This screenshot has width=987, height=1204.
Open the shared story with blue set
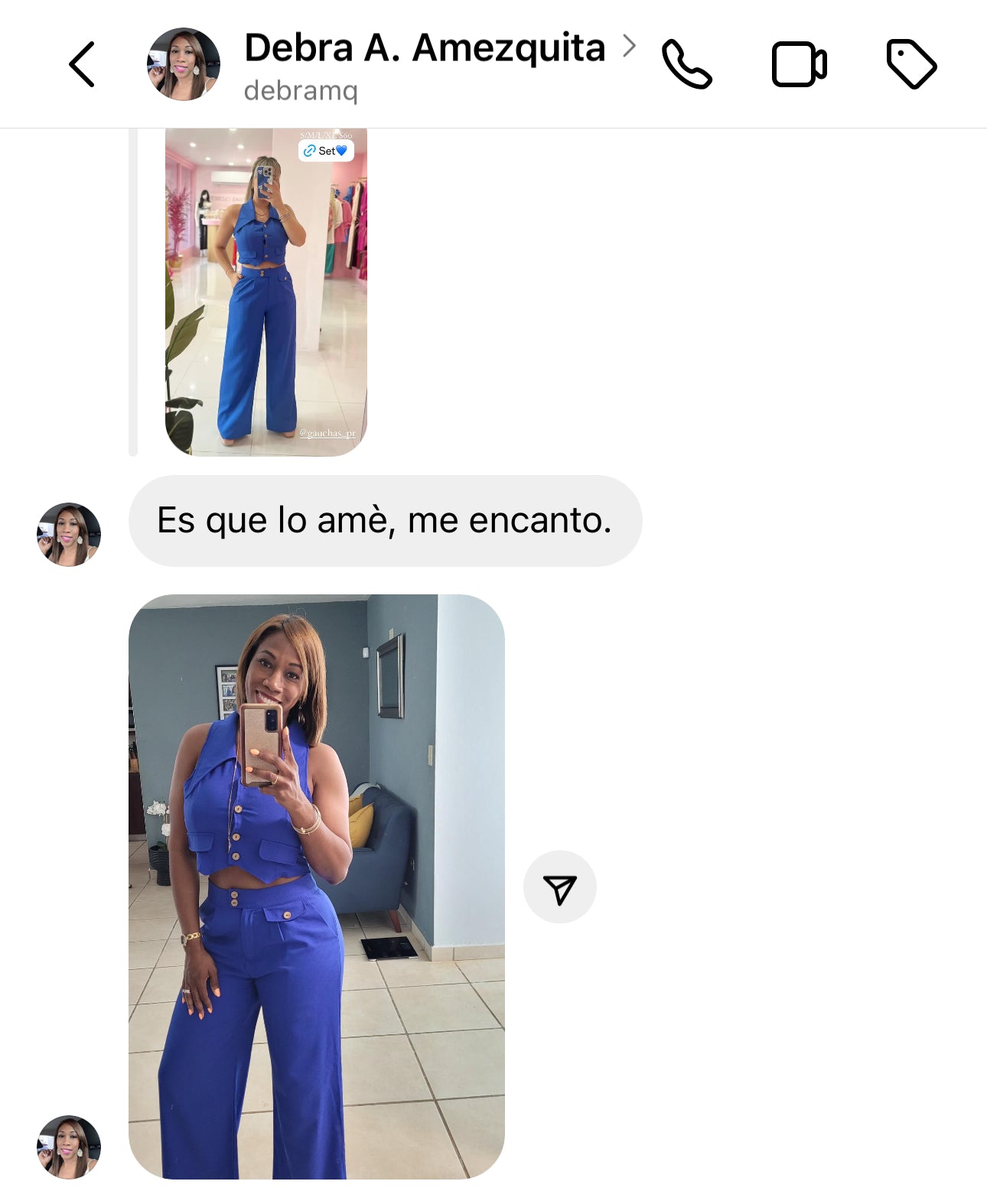265,291
